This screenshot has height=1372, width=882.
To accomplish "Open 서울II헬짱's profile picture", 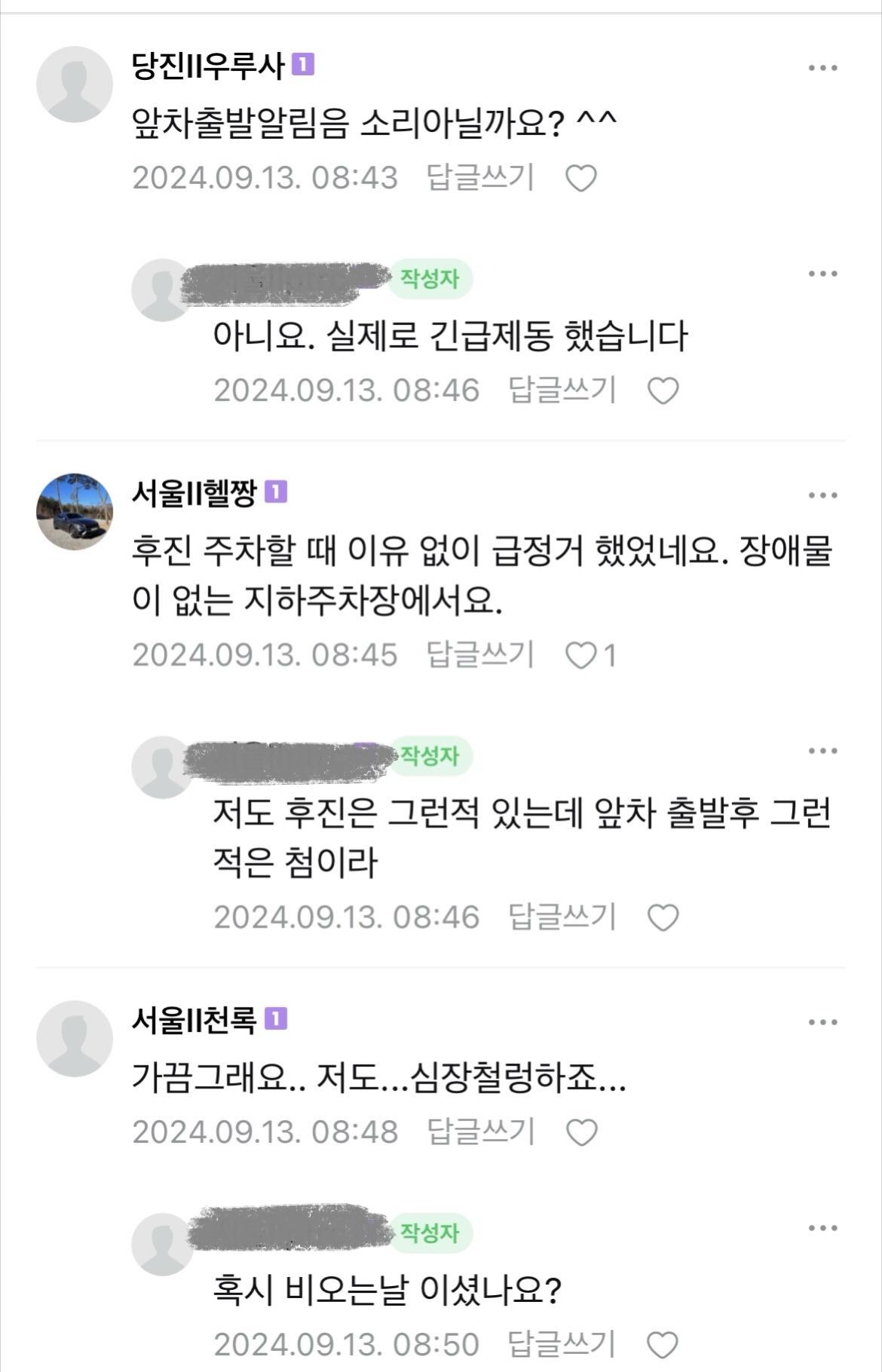I will (x=74, y=511).
